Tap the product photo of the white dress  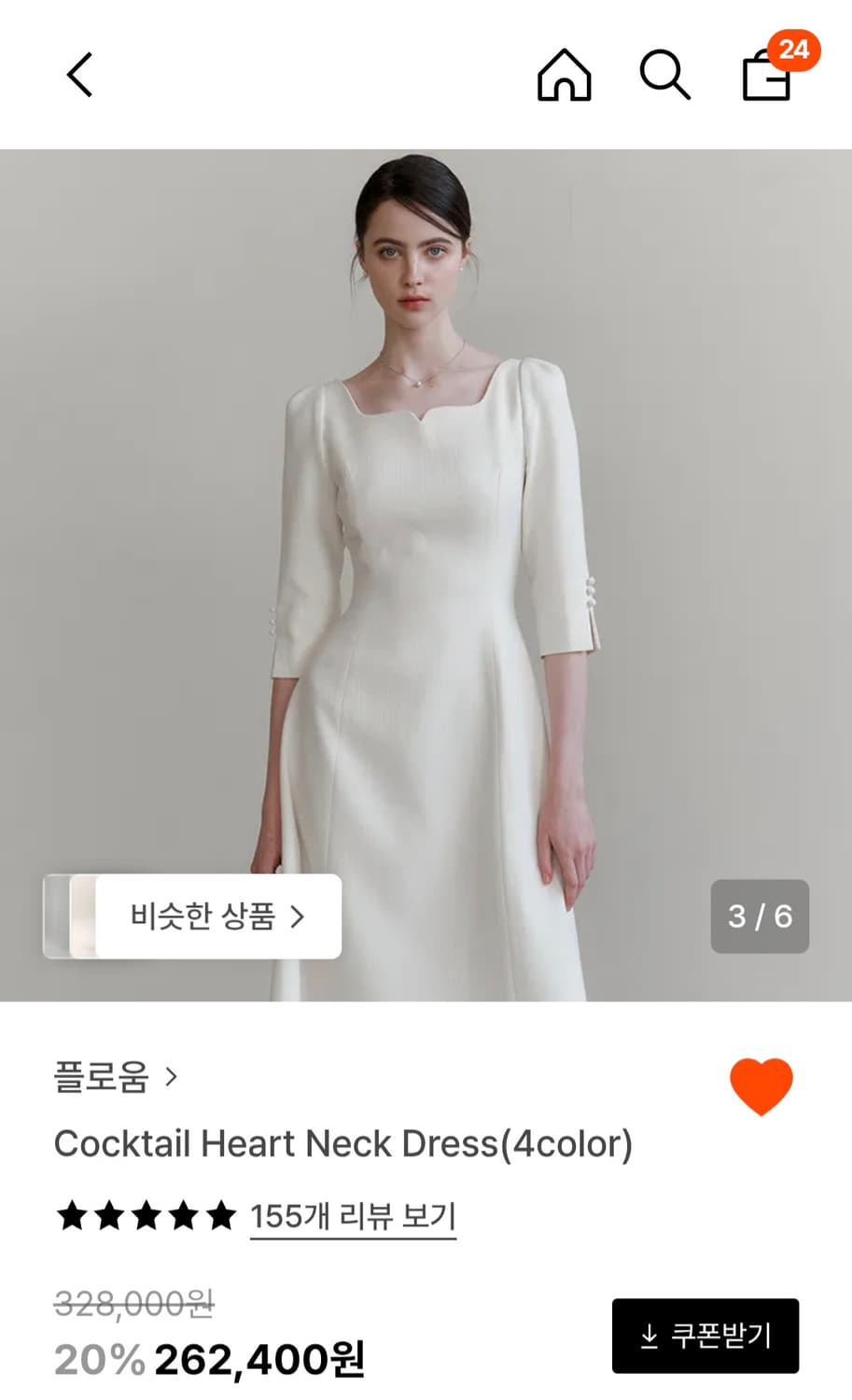coord(426,560)
